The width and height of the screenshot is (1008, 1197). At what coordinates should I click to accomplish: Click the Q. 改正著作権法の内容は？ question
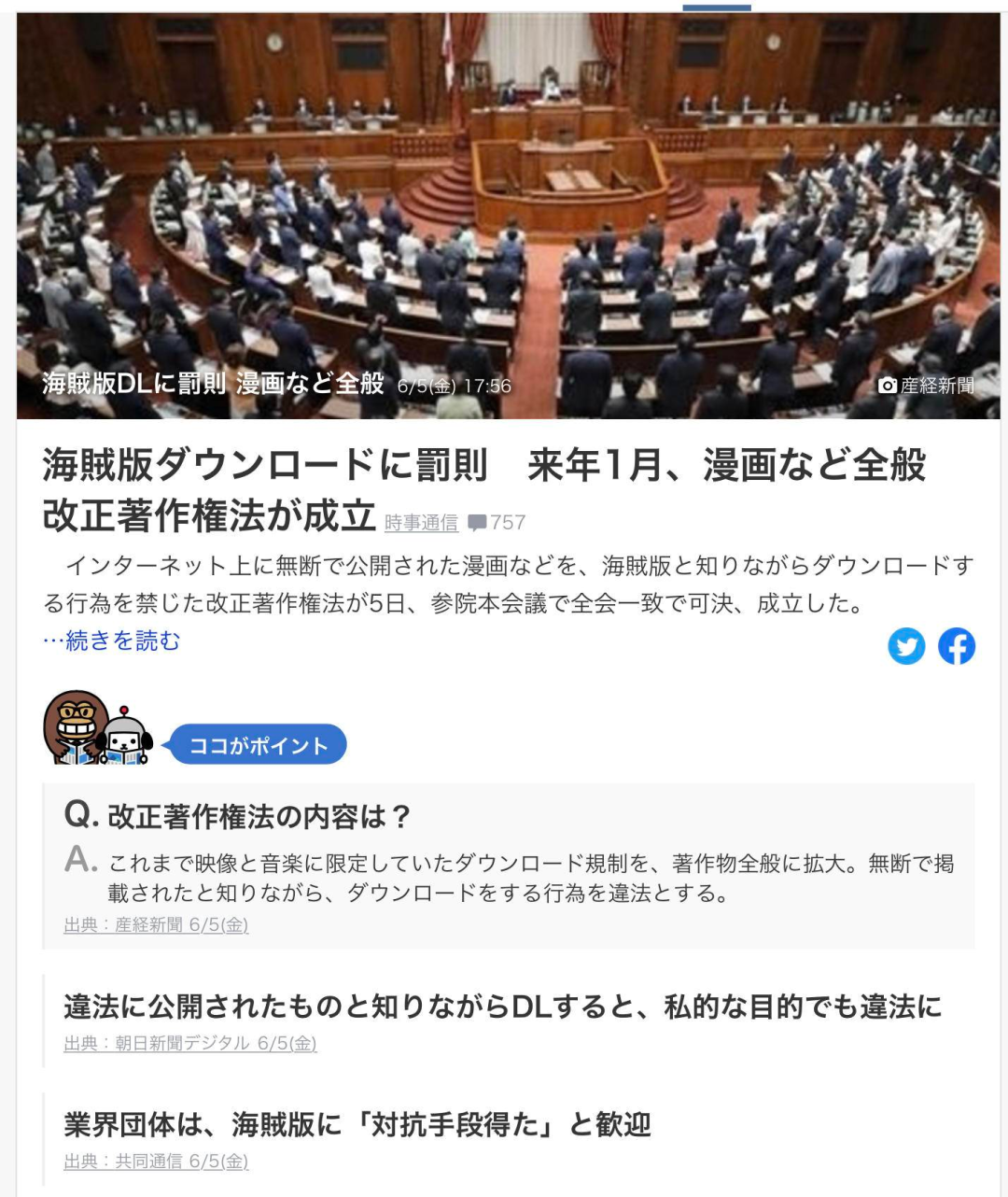[x=233, y=815]
